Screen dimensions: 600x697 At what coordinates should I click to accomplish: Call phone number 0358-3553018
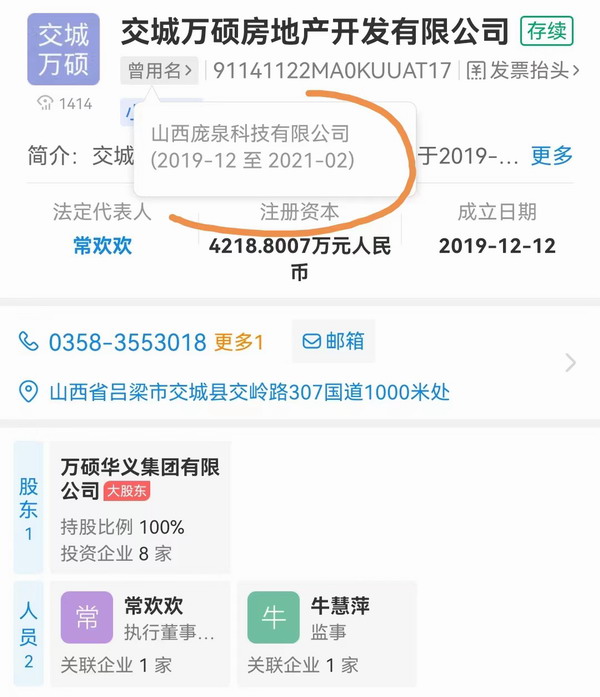[126, 342]
